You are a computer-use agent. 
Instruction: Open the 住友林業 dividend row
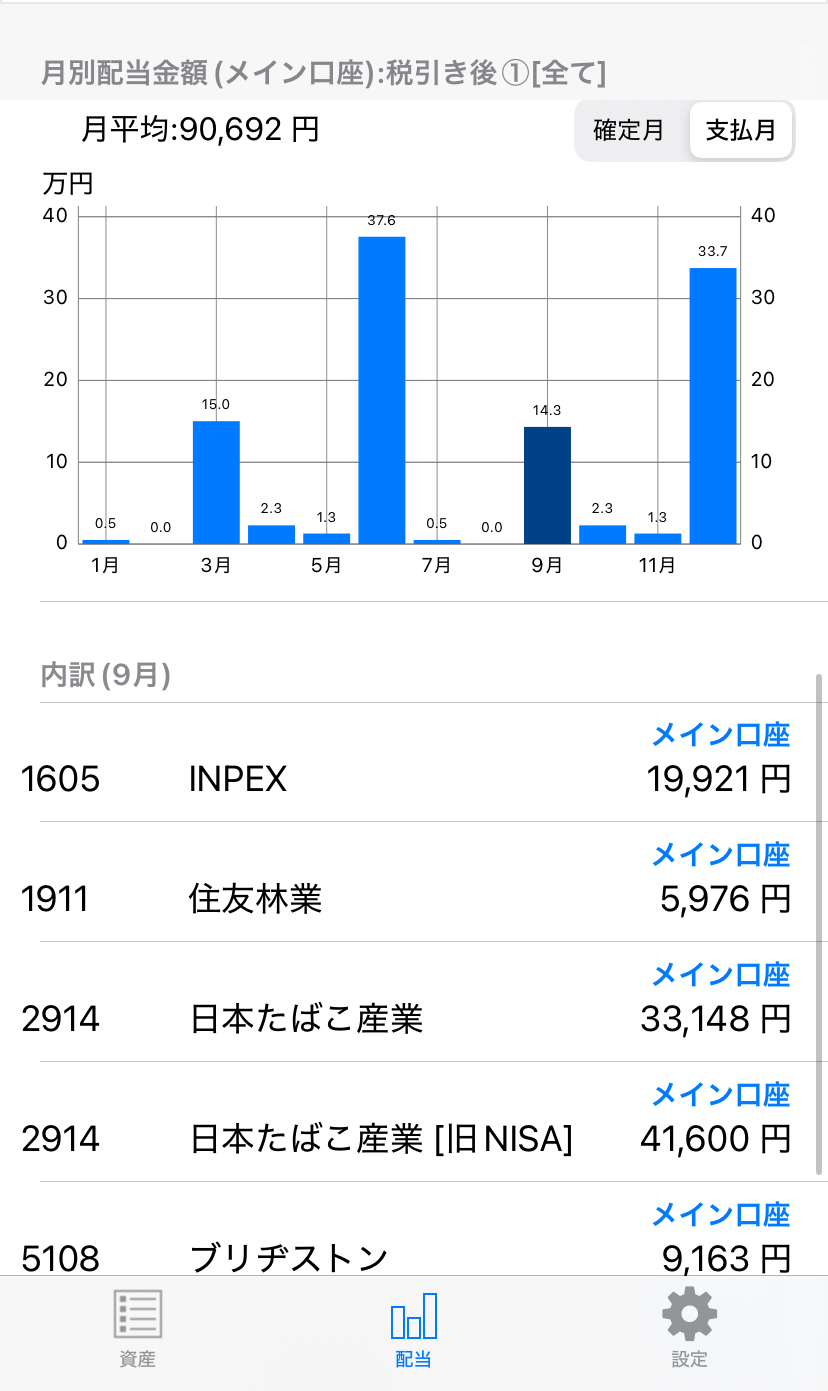pos(414,883)
